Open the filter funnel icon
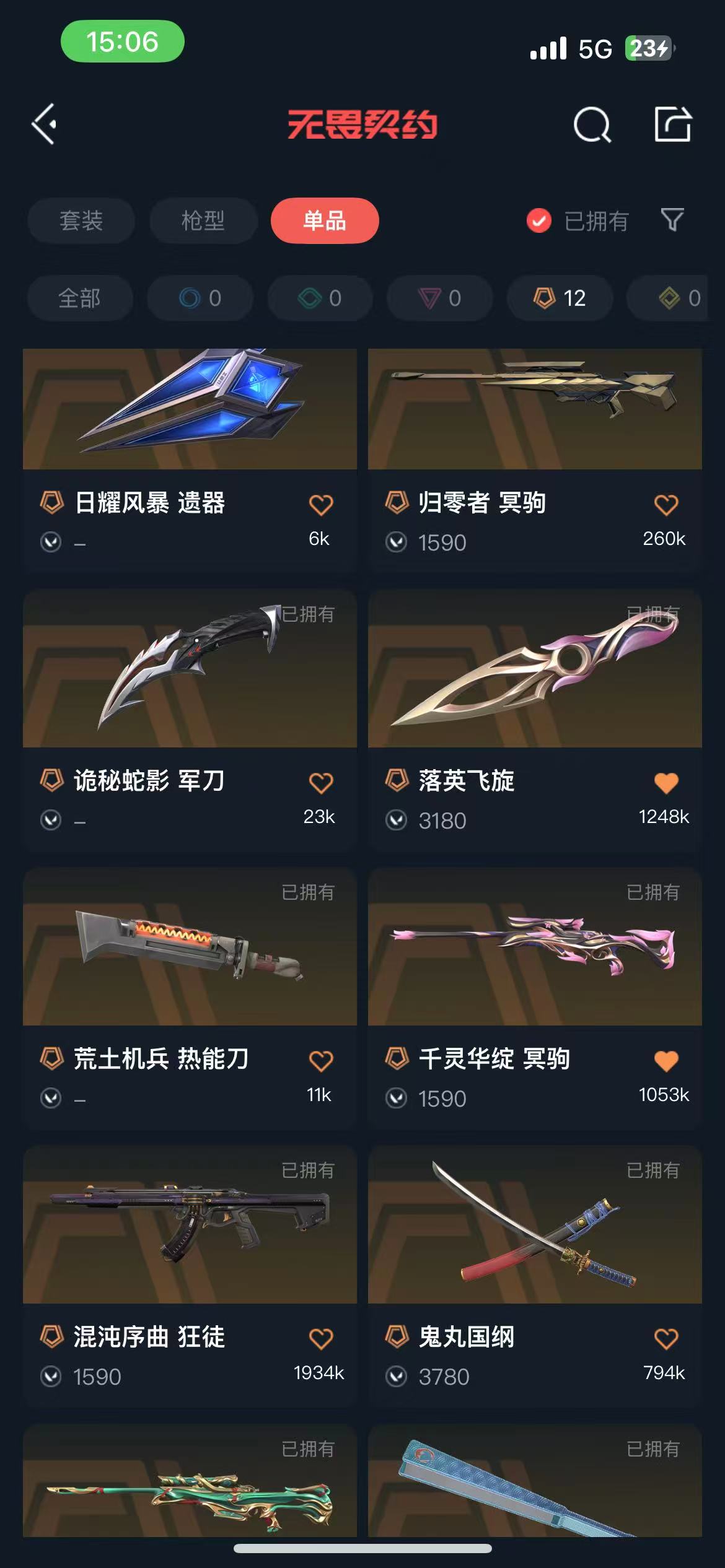 [x=672, y=220]
